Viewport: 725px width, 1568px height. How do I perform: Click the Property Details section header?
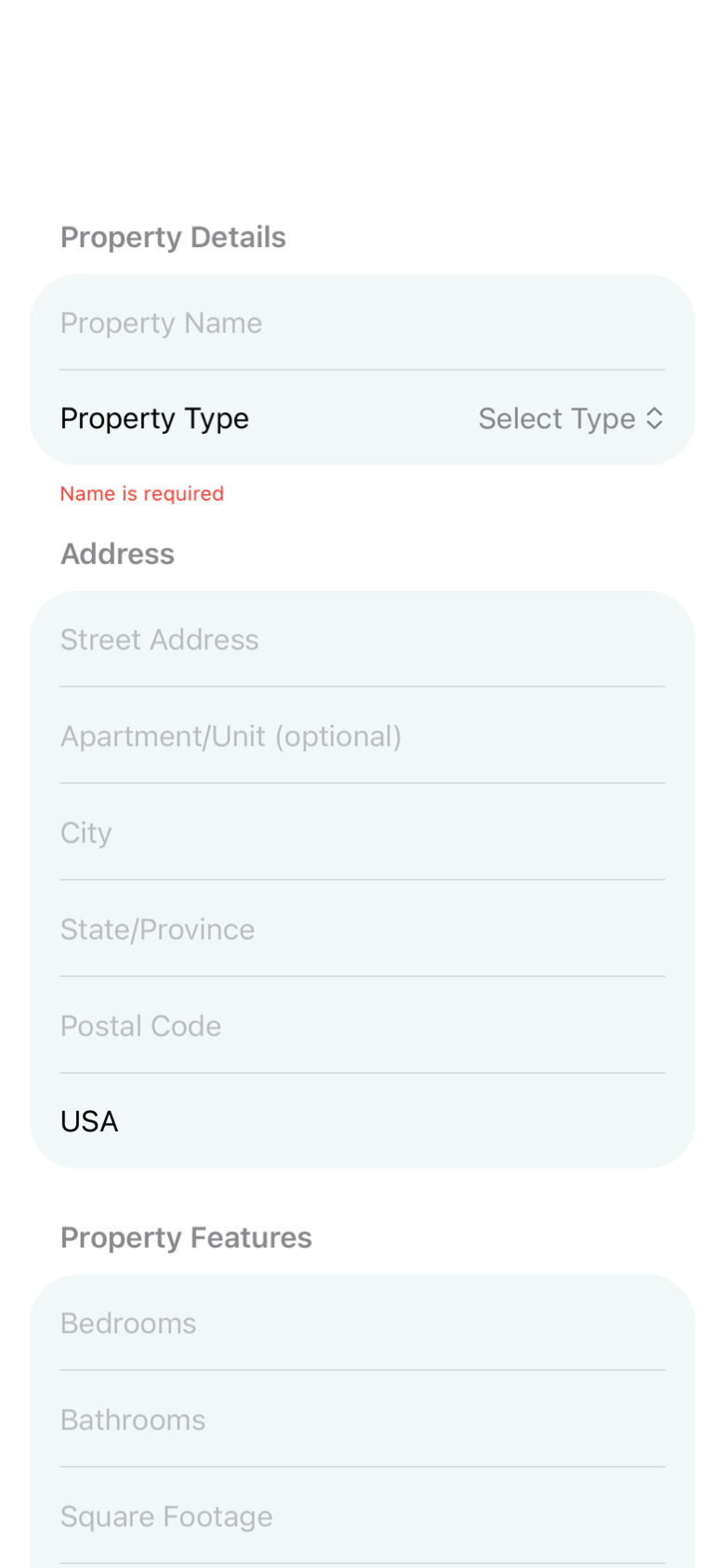pos(173,237)
